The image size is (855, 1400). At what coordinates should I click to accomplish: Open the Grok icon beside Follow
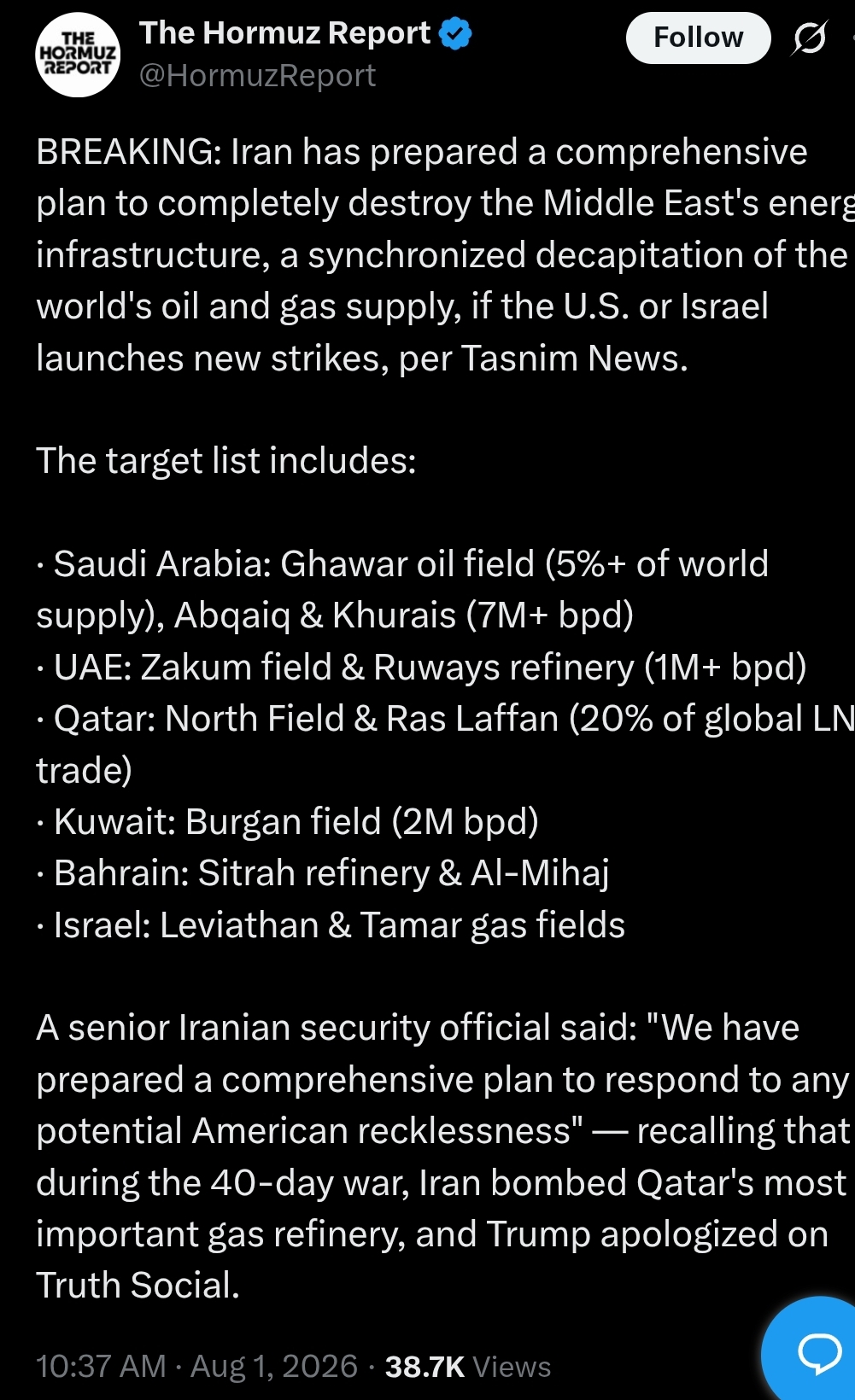click(809, 38)
